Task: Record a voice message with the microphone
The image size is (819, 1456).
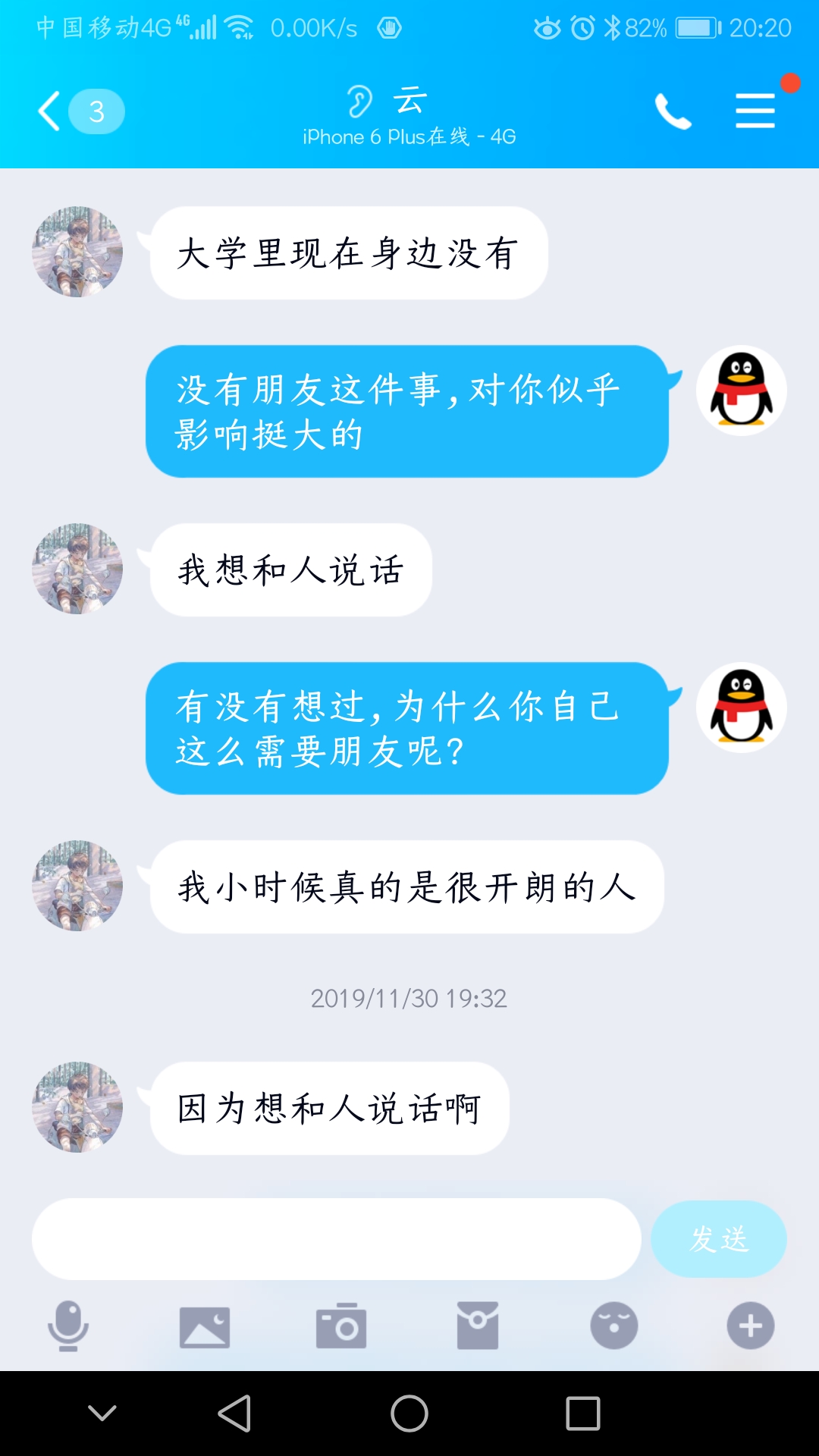Action: (68, 1326)
